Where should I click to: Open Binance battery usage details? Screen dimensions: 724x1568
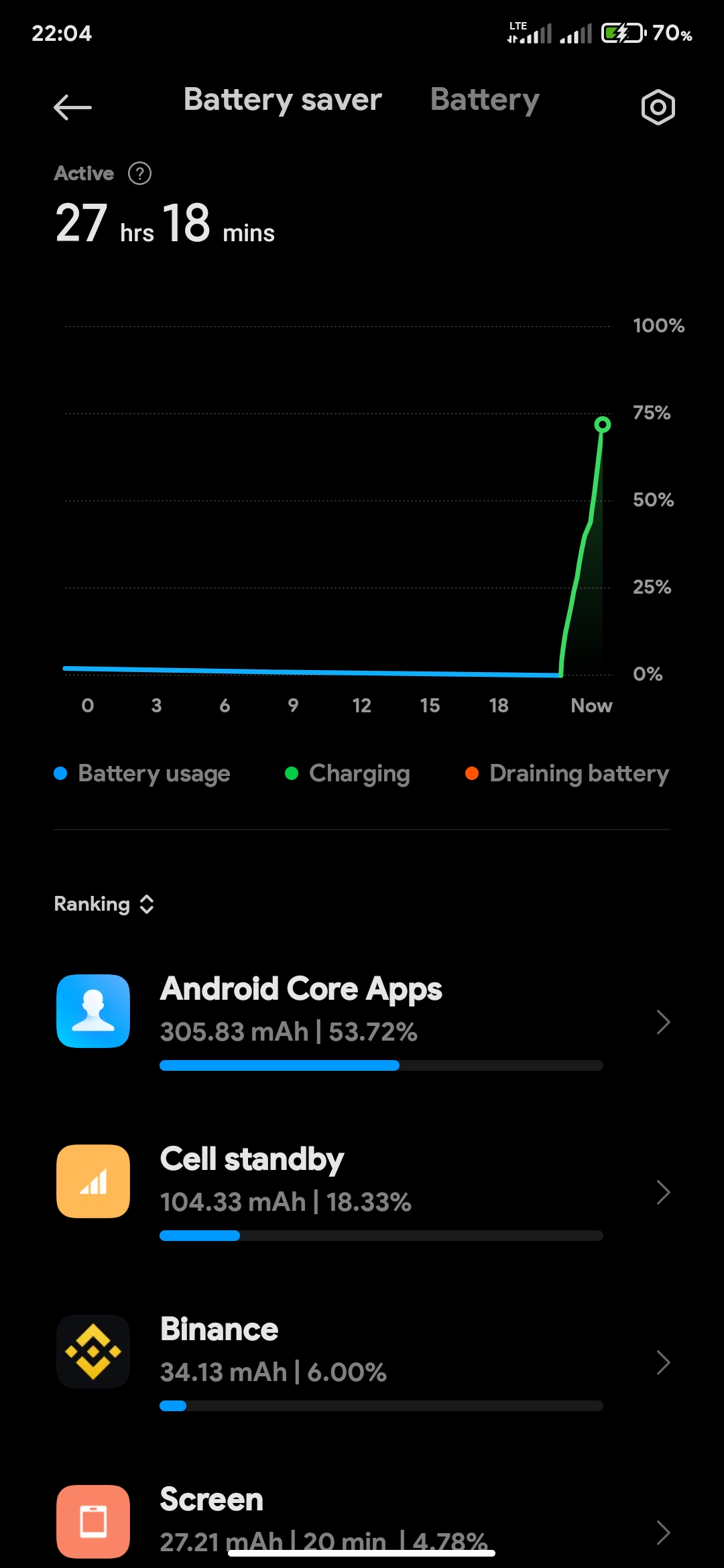pyautogui.click(x=362, y=1363)
